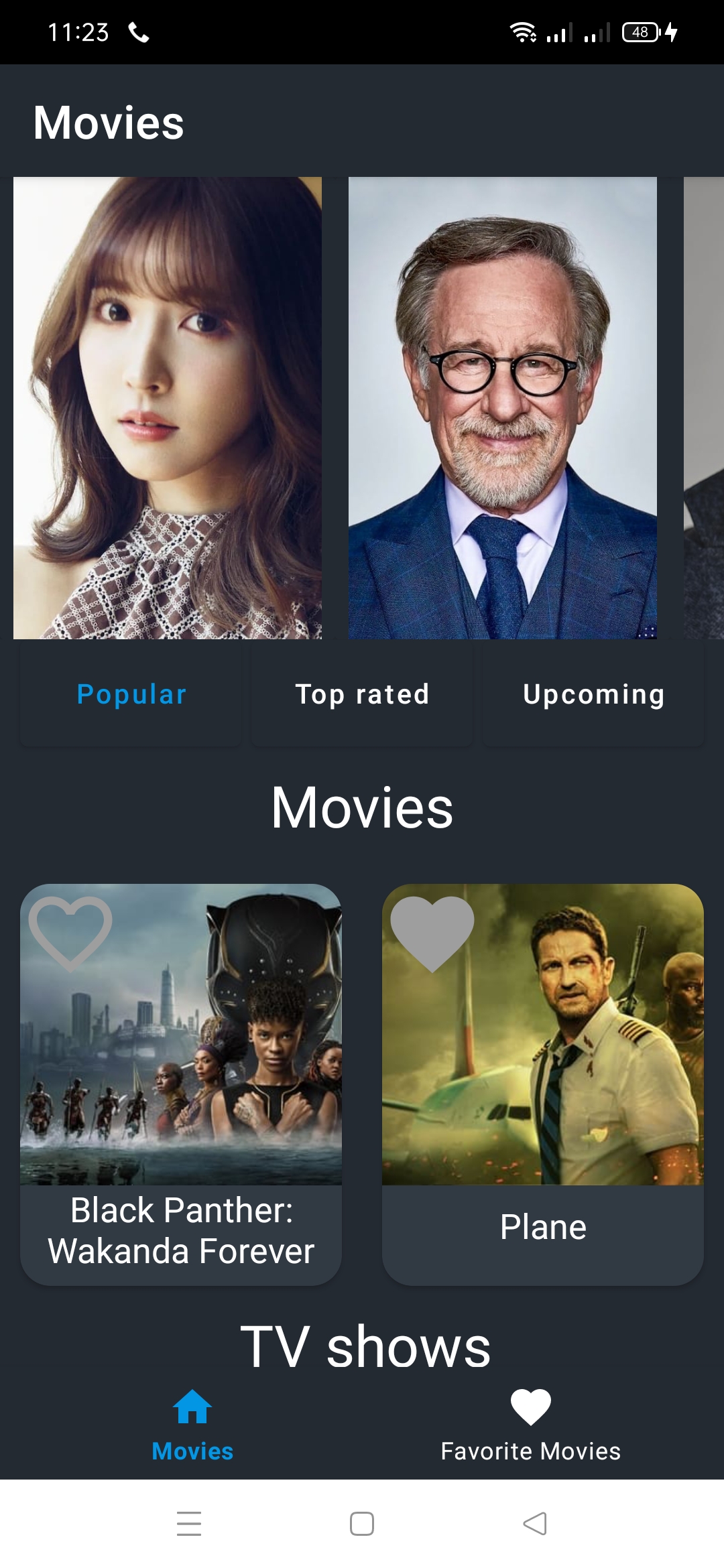This screenshot has width=724, height=1568.
Task: Switch to the Top rated category
Action: [x=362, y=695]
